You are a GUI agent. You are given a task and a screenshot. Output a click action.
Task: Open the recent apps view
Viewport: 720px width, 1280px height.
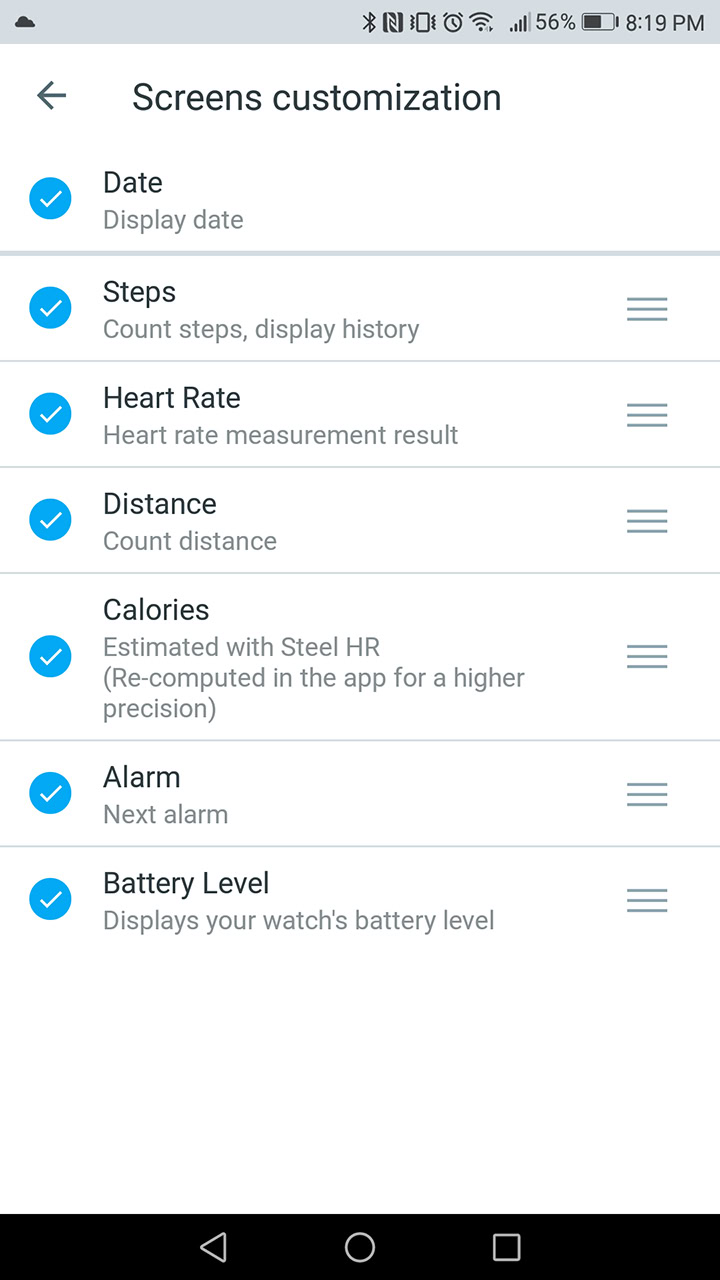coord(507,1246)
